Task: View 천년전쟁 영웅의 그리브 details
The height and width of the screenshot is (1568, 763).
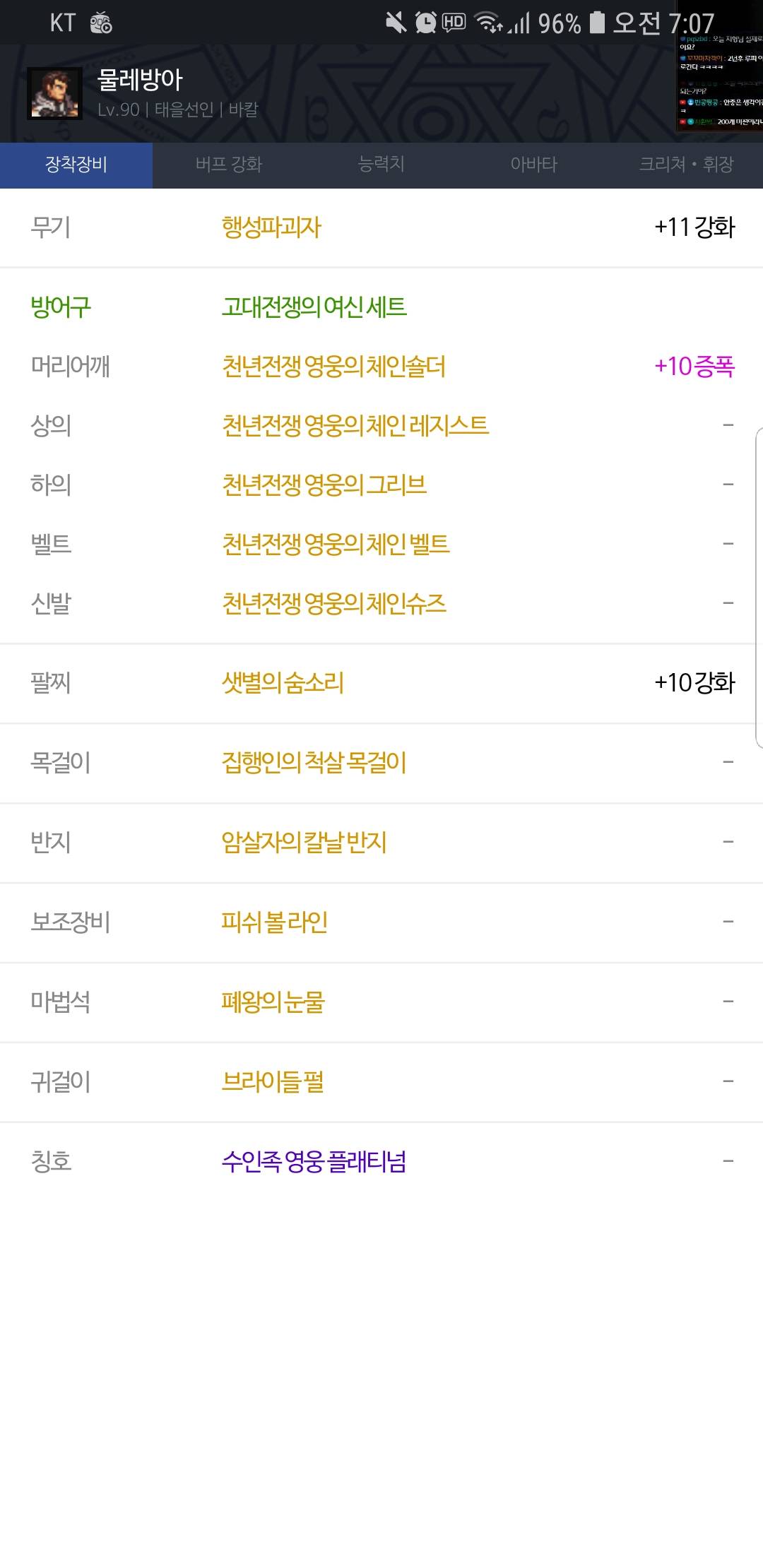Action: (x=324, y=485)
